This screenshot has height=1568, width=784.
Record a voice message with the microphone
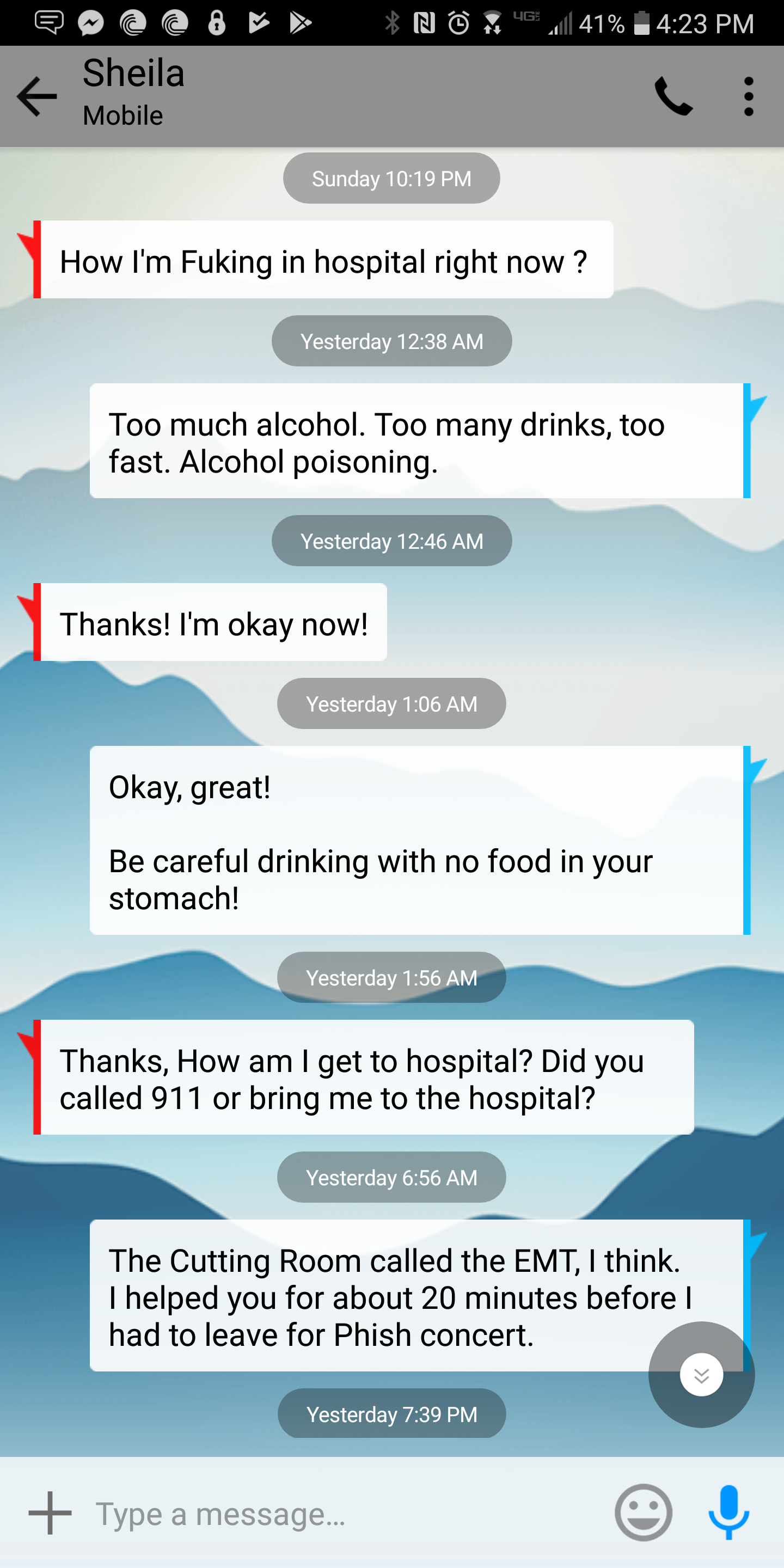click(728, 1512)
